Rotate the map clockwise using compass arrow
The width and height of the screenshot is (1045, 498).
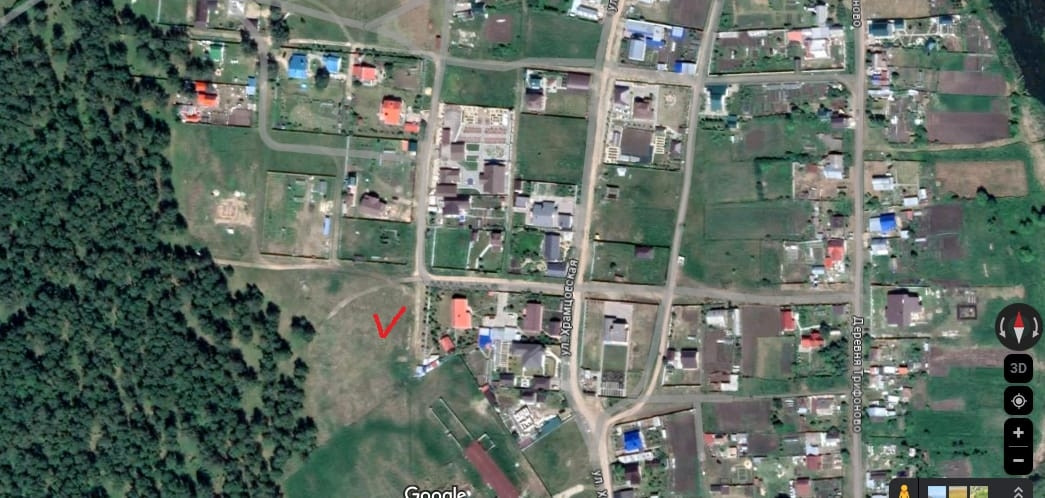click(x=1034, y=327)
